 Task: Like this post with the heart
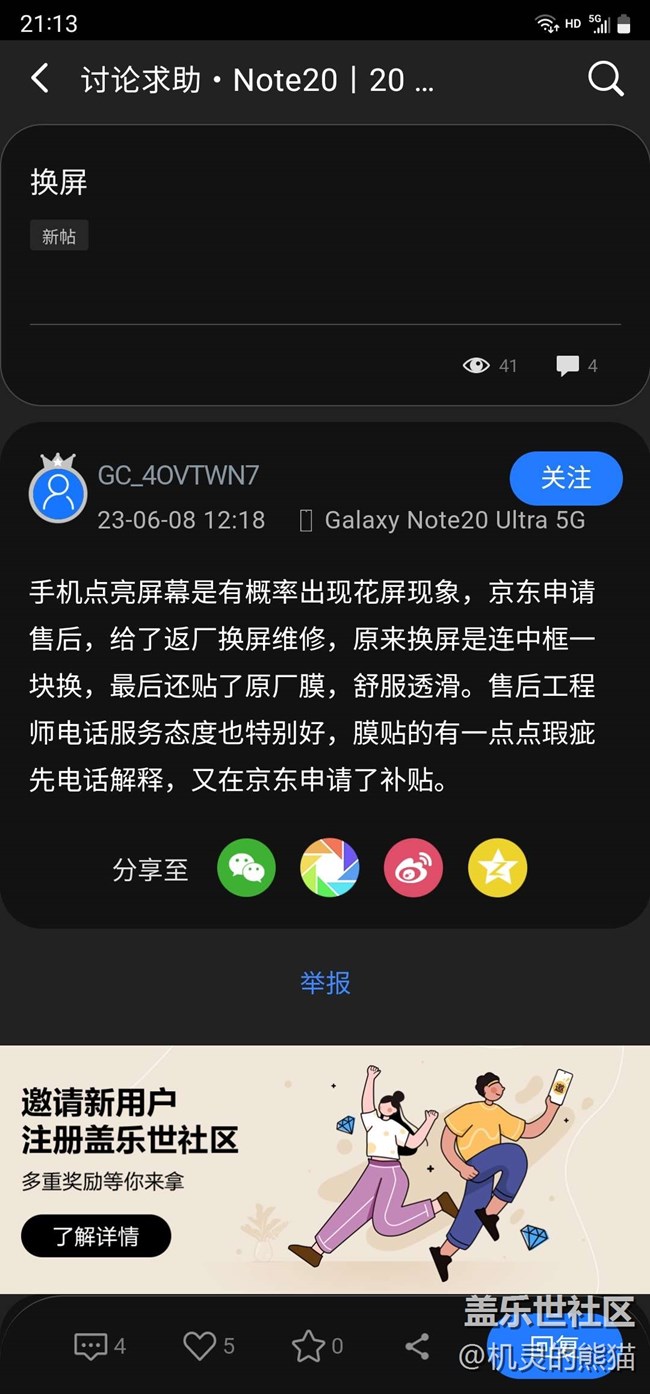[x=200, y=1346]
